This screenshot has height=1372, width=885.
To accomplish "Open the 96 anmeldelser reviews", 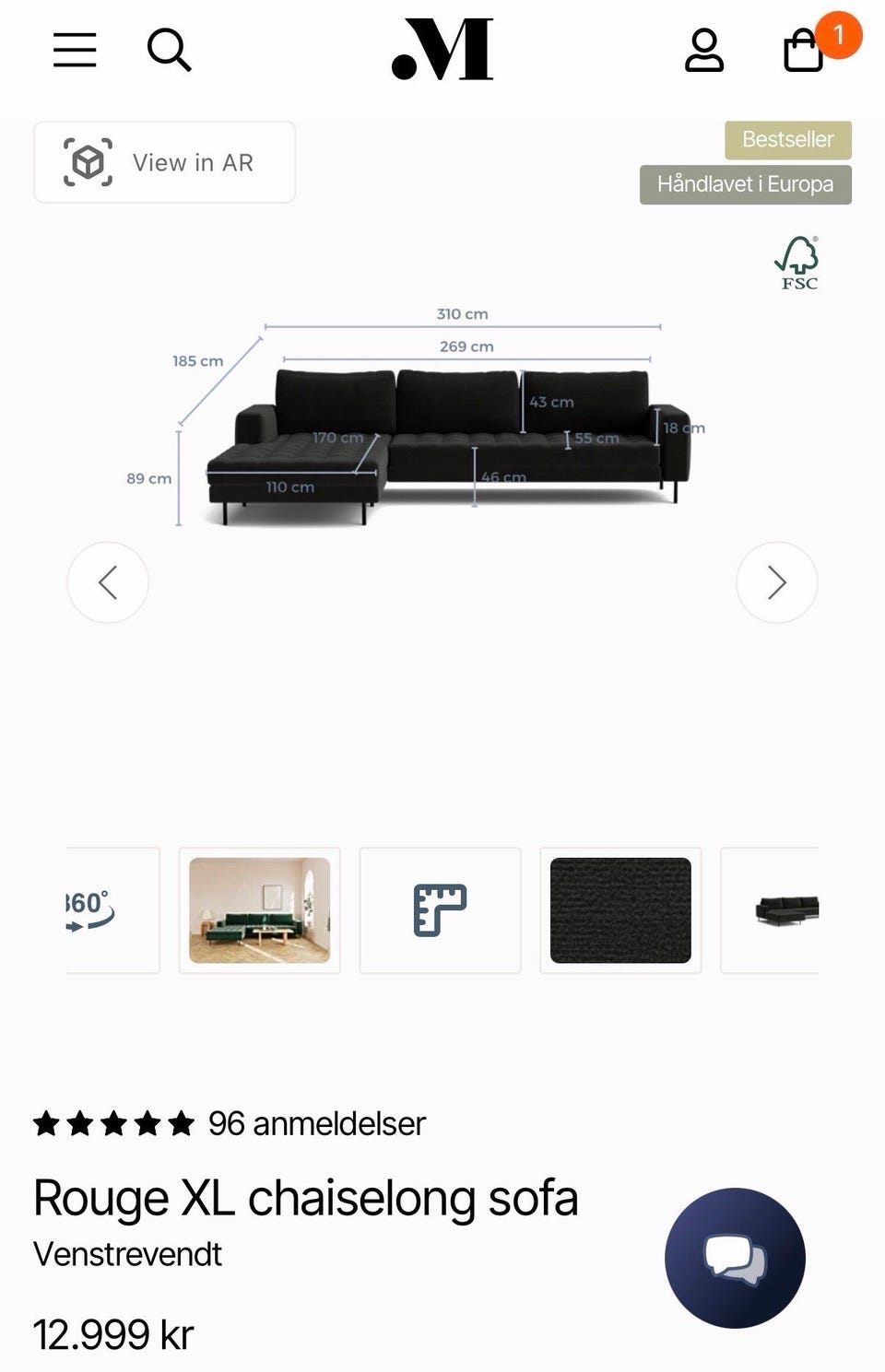I will pos(316,1123).
